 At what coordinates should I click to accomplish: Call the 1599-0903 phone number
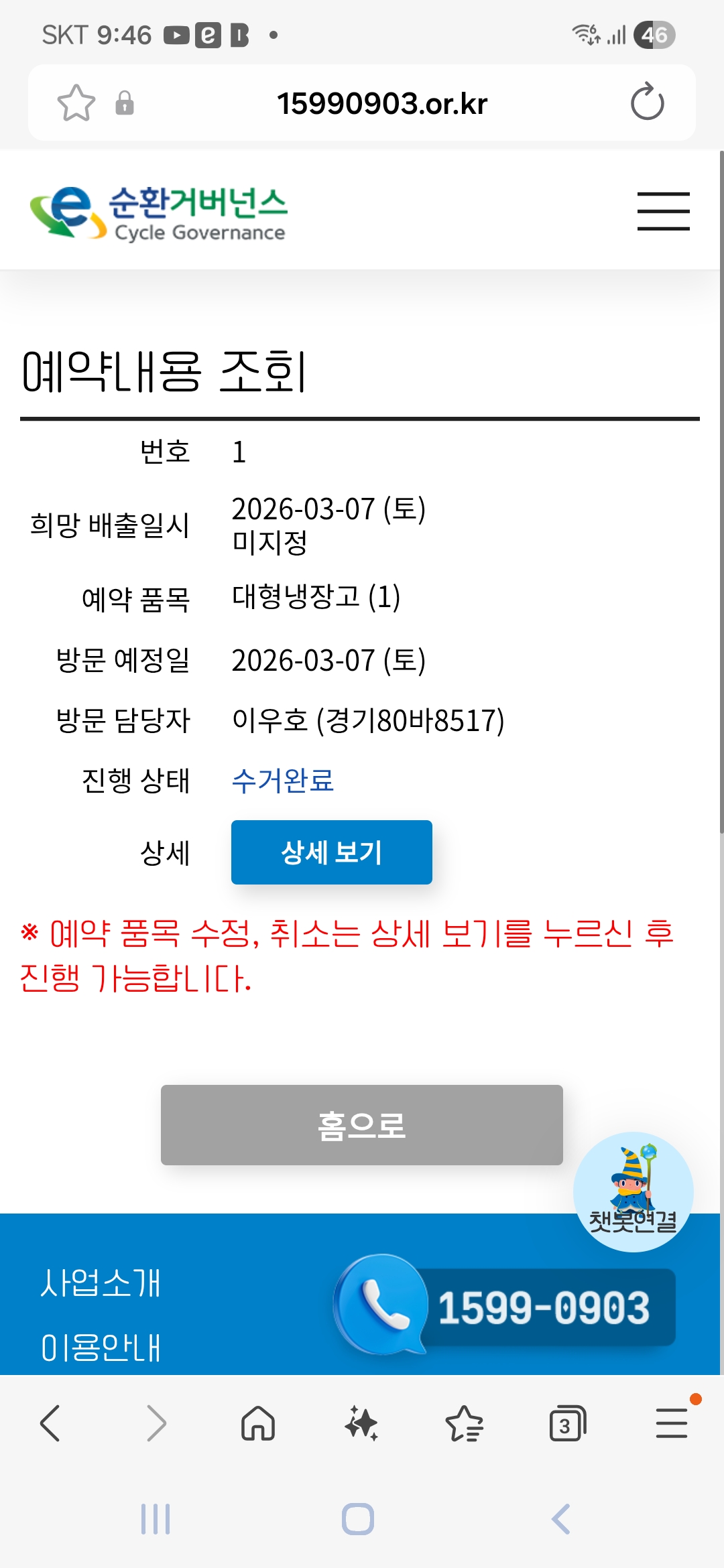point(505,1306)
